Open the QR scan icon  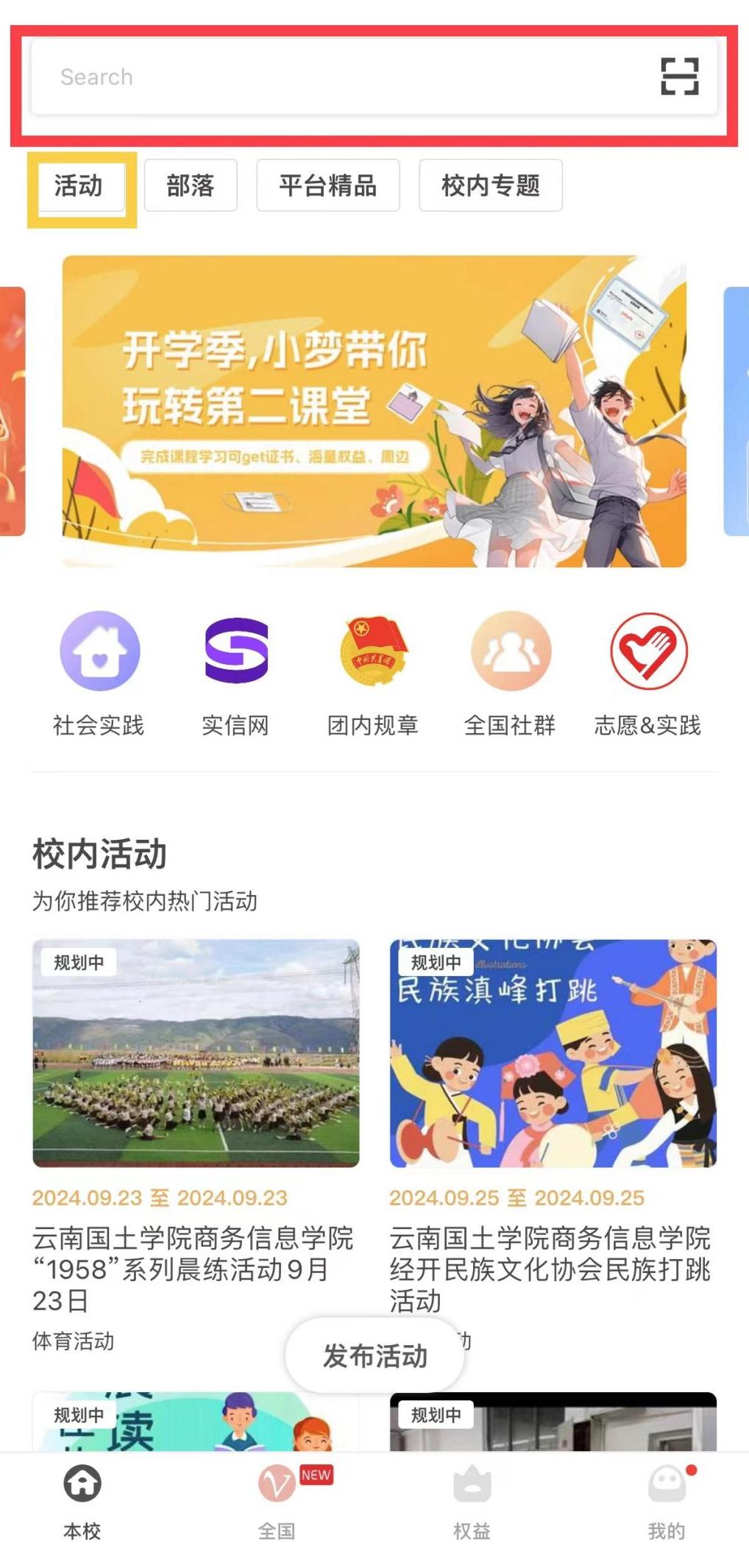coord(679,76)
